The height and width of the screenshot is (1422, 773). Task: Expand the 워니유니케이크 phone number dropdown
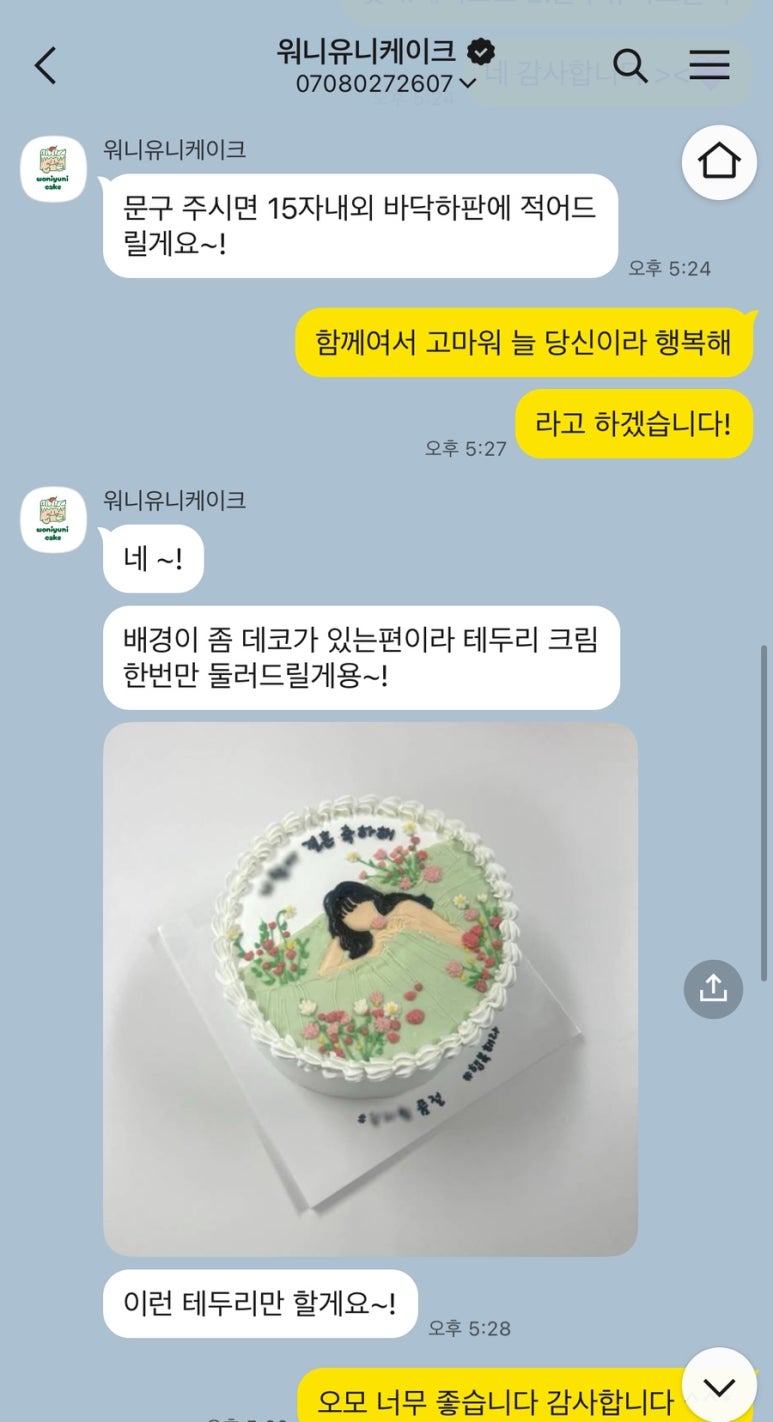(467, 84)
